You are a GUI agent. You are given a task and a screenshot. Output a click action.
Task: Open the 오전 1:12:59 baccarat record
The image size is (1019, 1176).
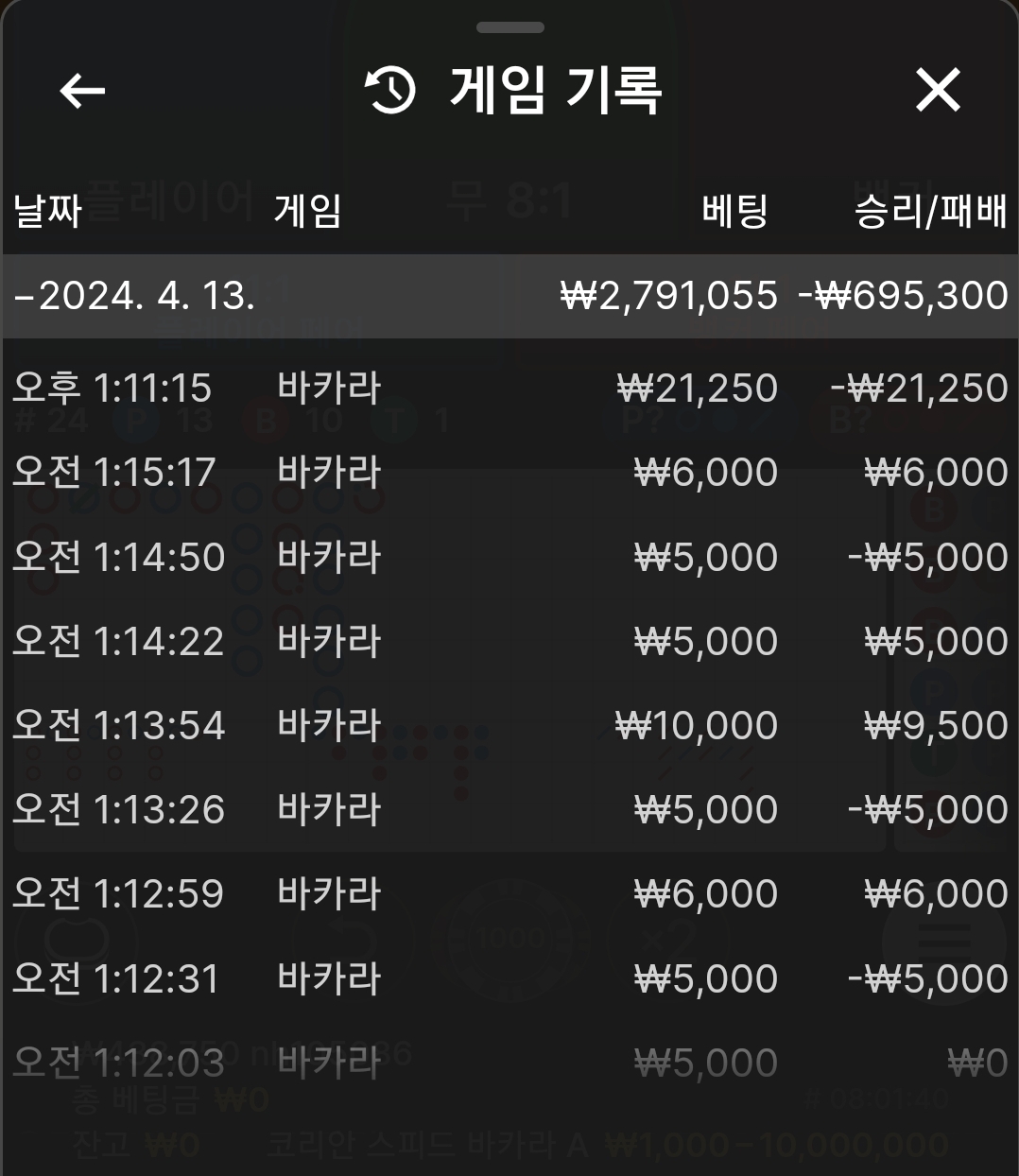510,894
